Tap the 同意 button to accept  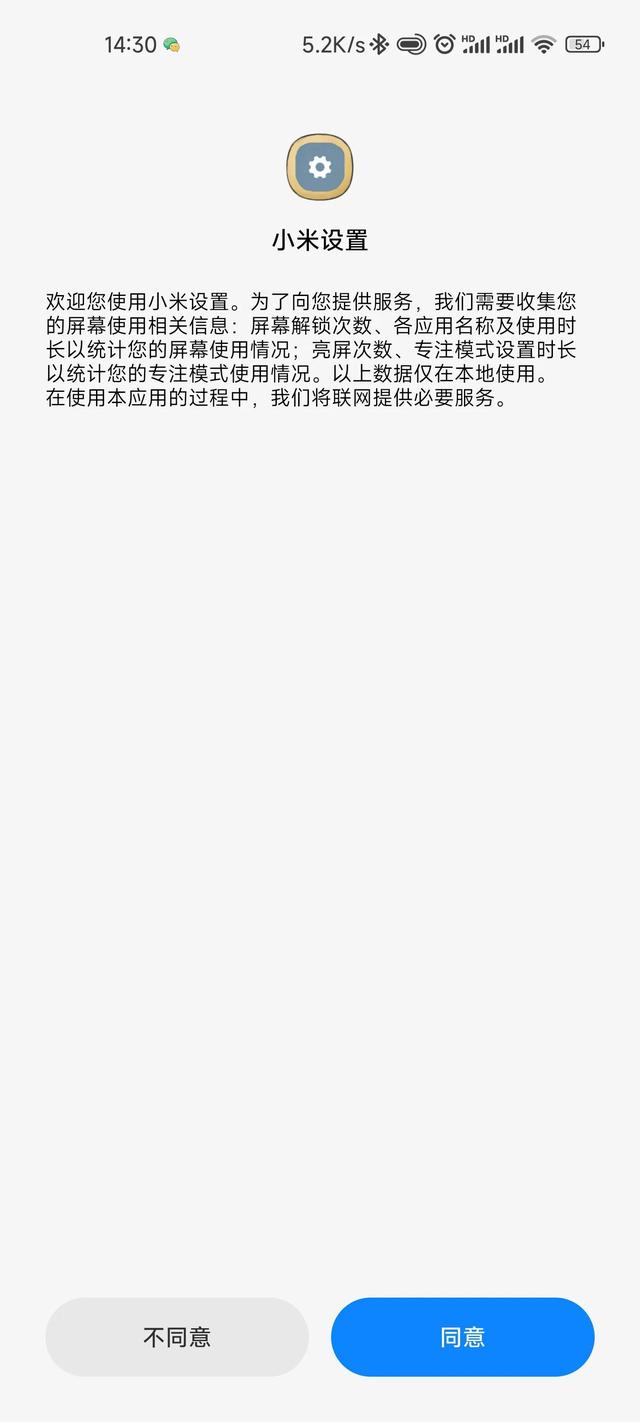pos(462,1337)
